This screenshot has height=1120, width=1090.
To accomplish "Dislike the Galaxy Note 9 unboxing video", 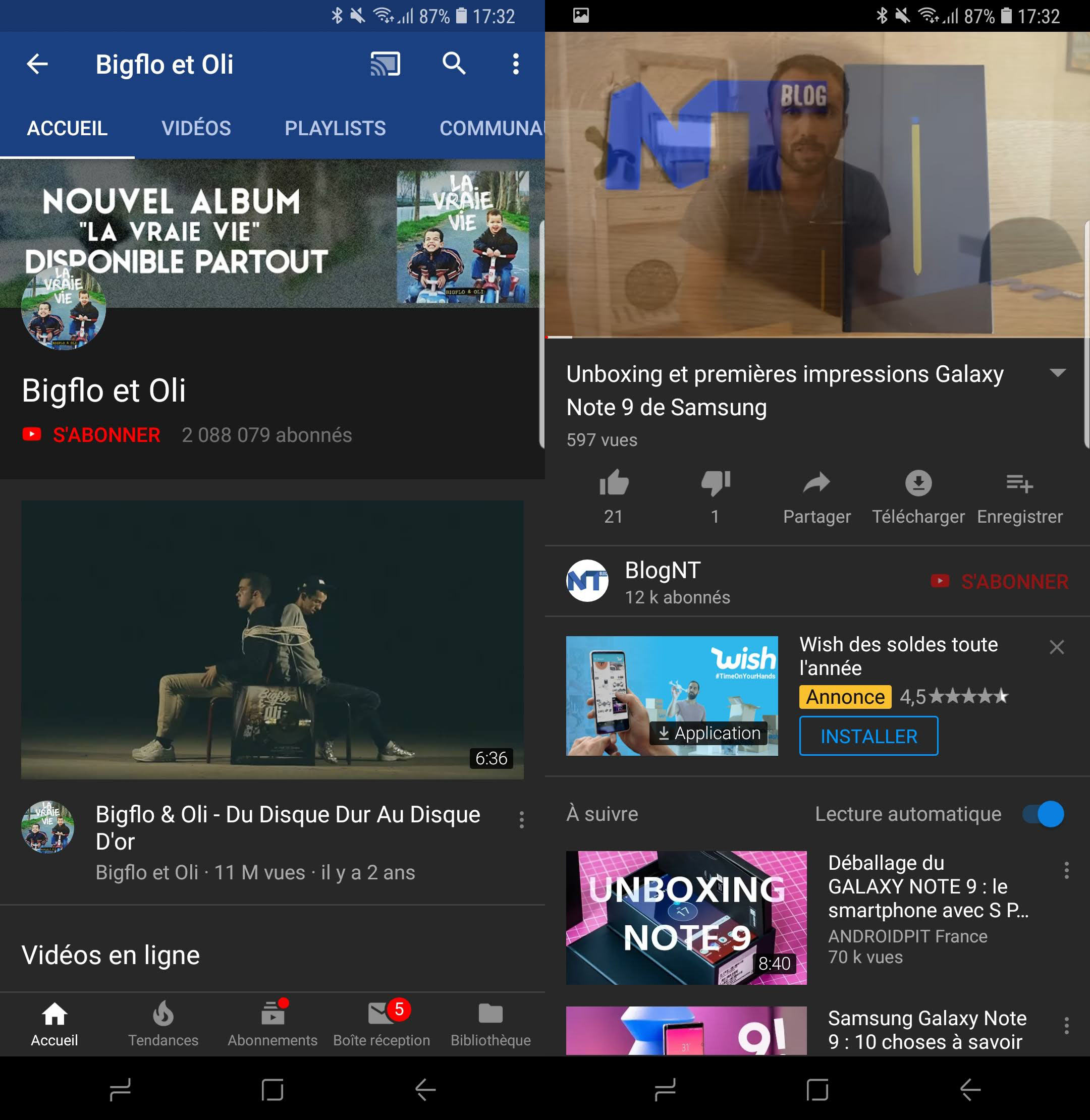I will coord(715,484).
